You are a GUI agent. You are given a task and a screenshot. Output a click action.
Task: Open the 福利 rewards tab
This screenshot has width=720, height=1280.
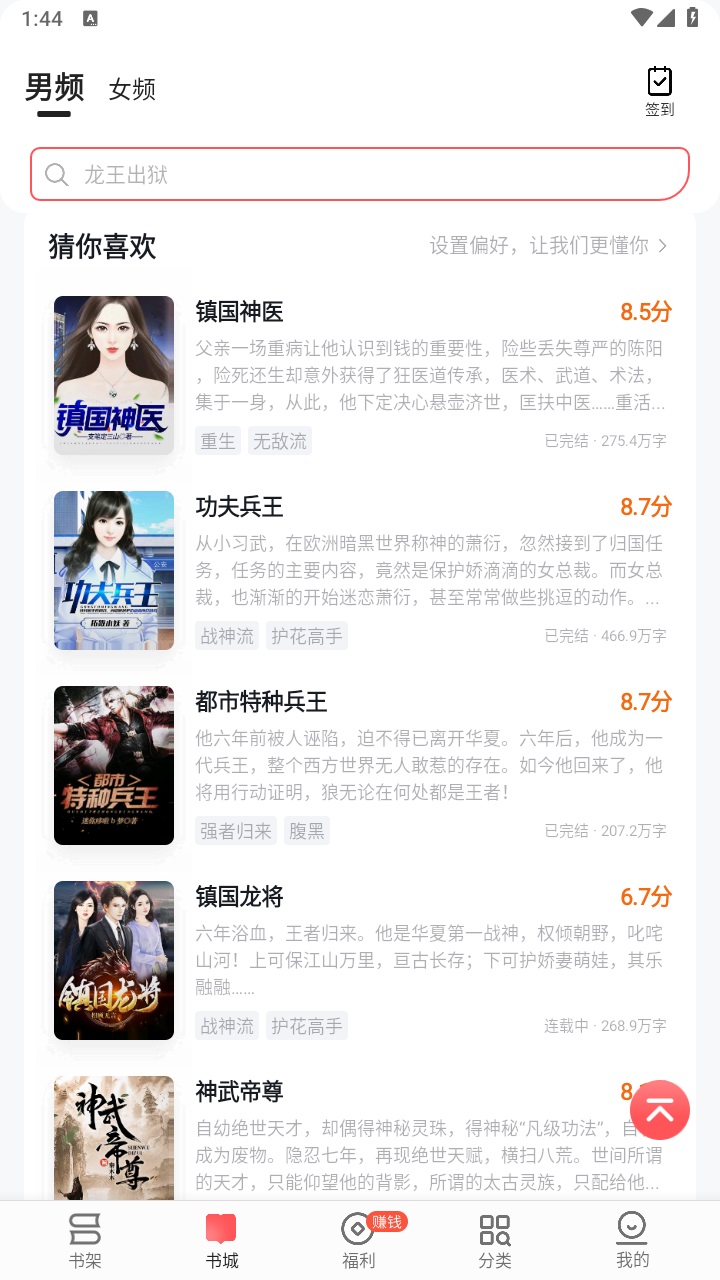click(x=359, y=1240)
